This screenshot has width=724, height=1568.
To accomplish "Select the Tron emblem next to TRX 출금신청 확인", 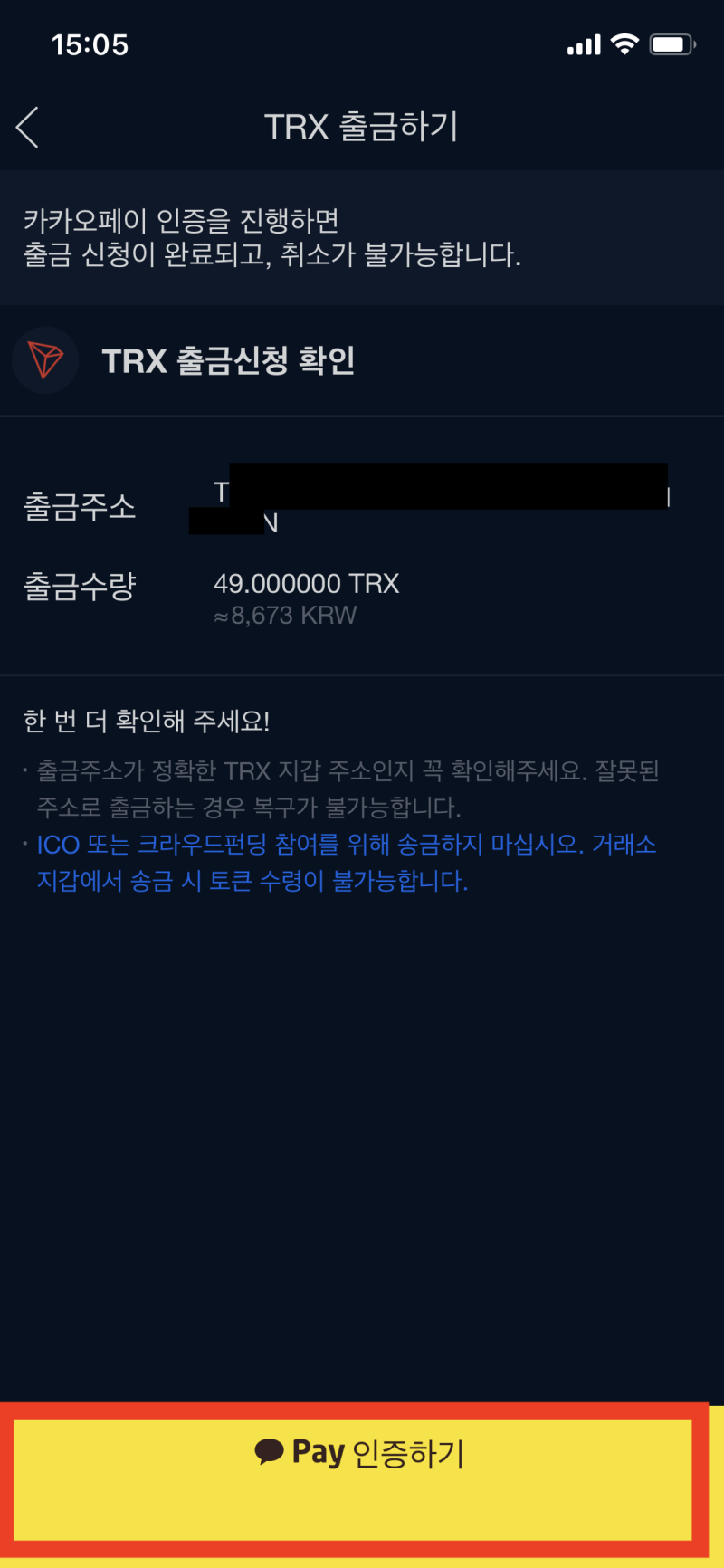I will (45, 359).
